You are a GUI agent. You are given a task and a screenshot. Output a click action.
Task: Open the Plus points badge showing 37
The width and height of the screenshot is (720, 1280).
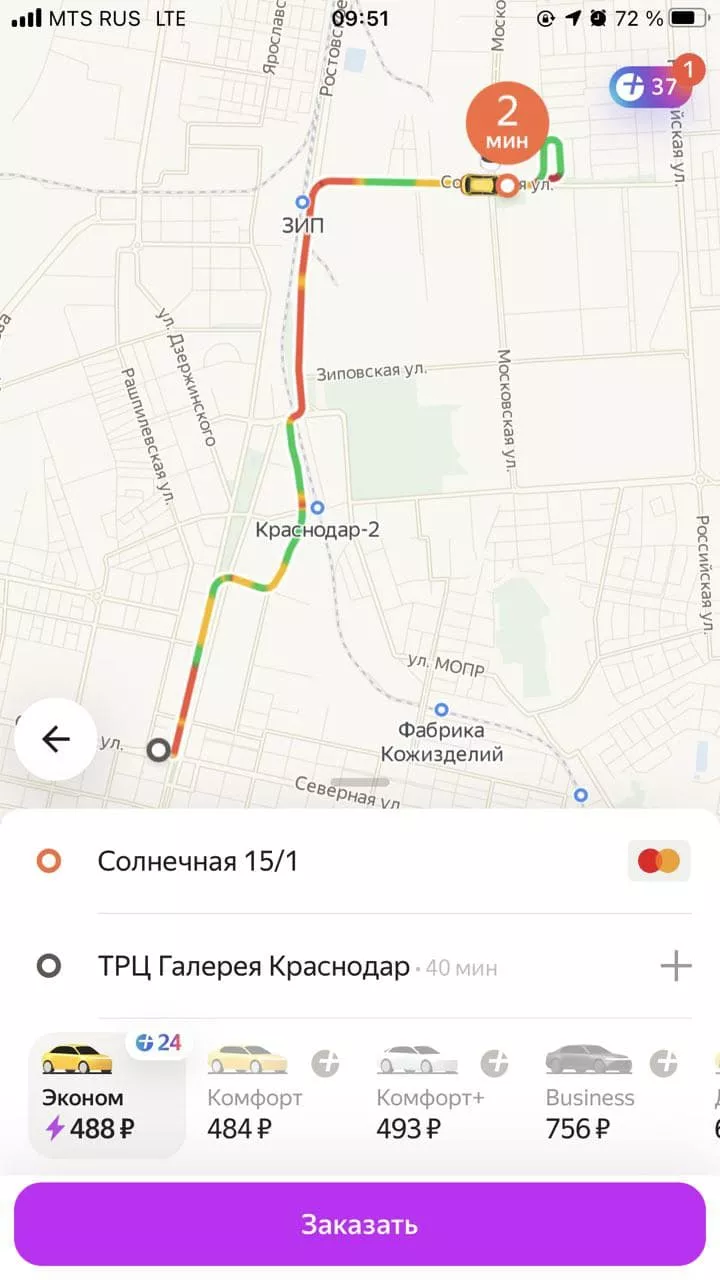pos(651,87)
